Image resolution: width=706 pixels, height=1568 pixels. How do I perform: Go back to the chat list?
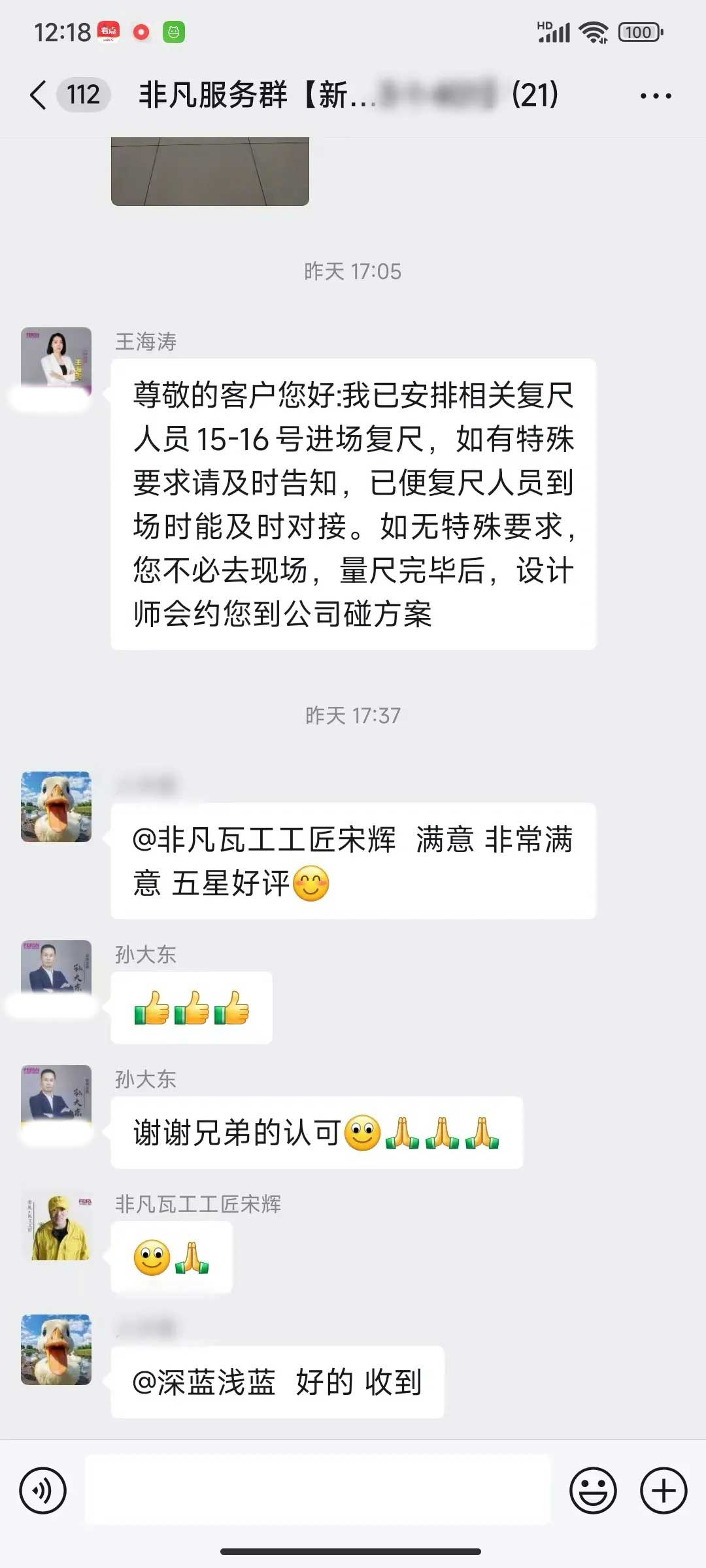(x=39, y=95)
